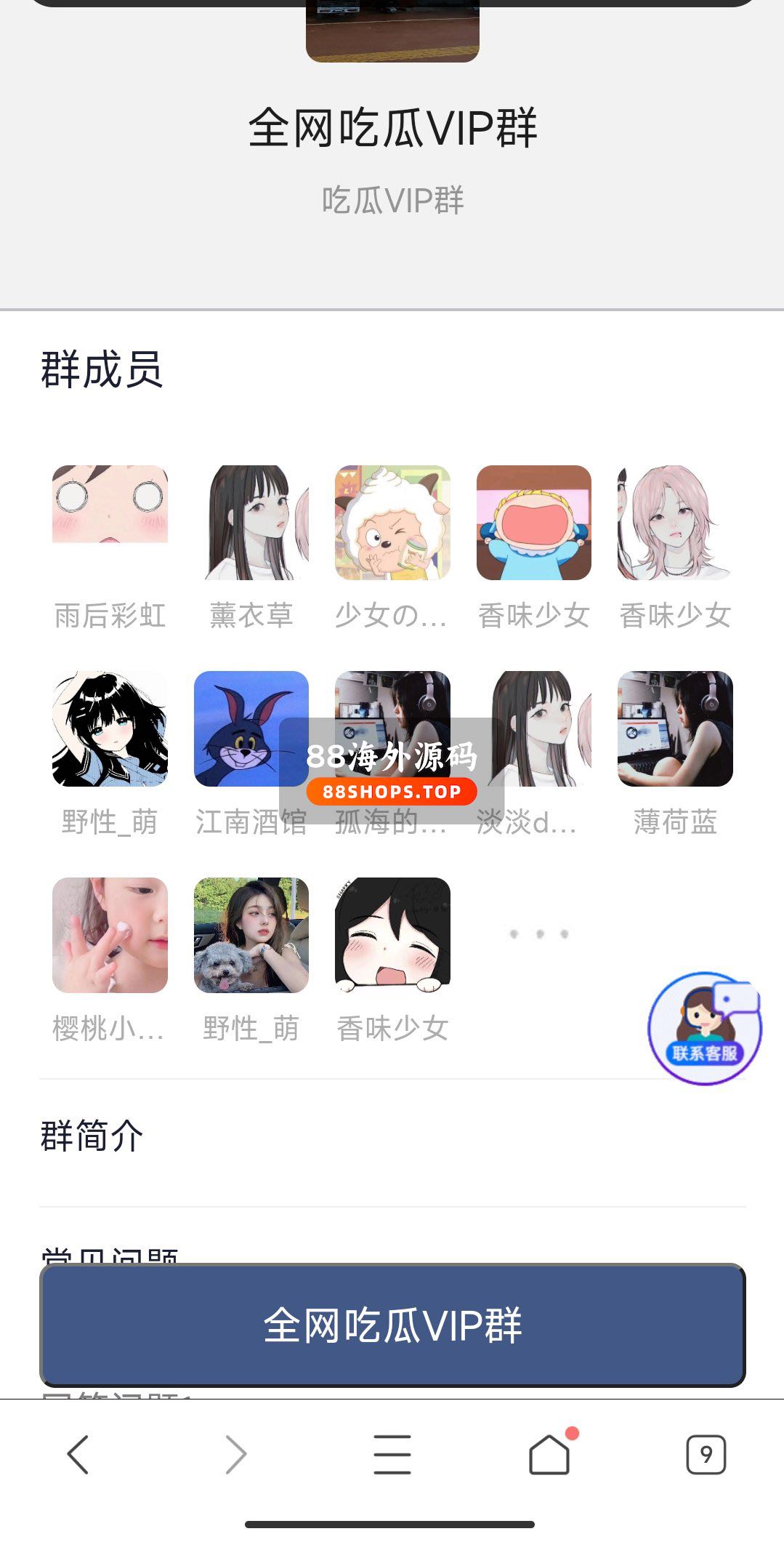The image size is (784, 1542).
Task: Open member 薰衣草's avatar
Action: [x=251, y=523]
